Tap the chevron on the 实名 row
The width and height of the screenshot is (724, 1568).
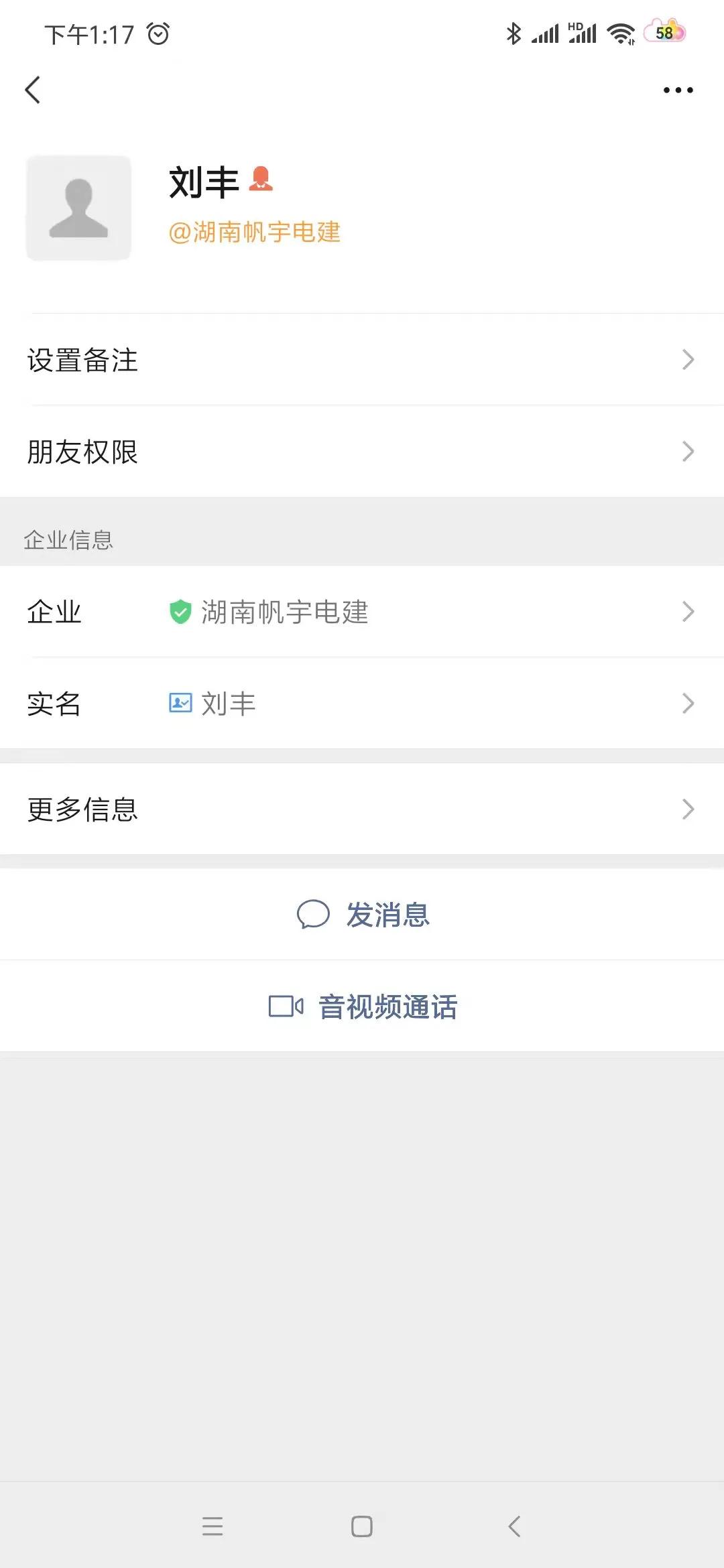pos(688,703)
